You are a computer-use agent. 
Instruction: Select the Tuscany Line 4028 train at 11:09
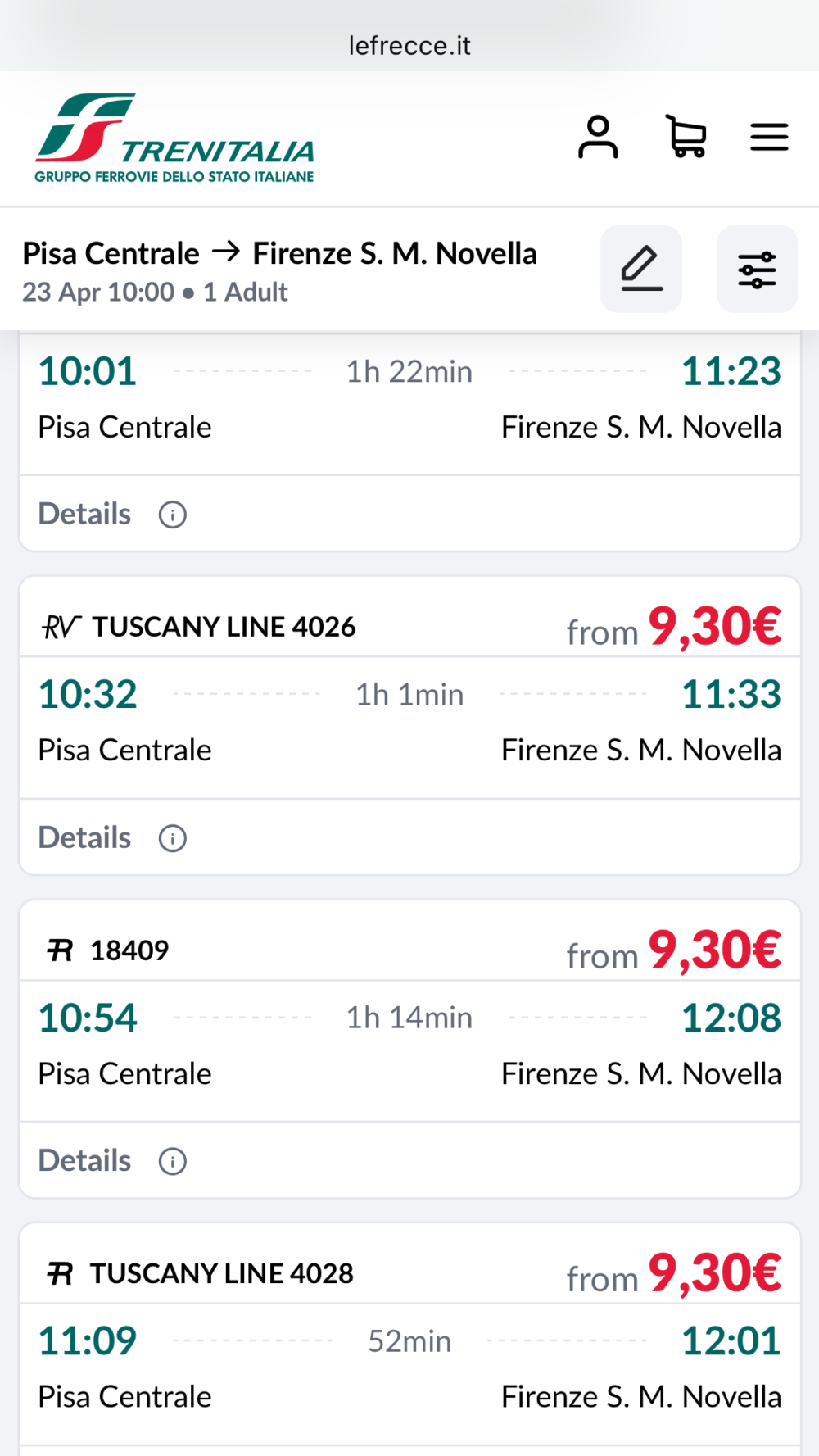409,1334
